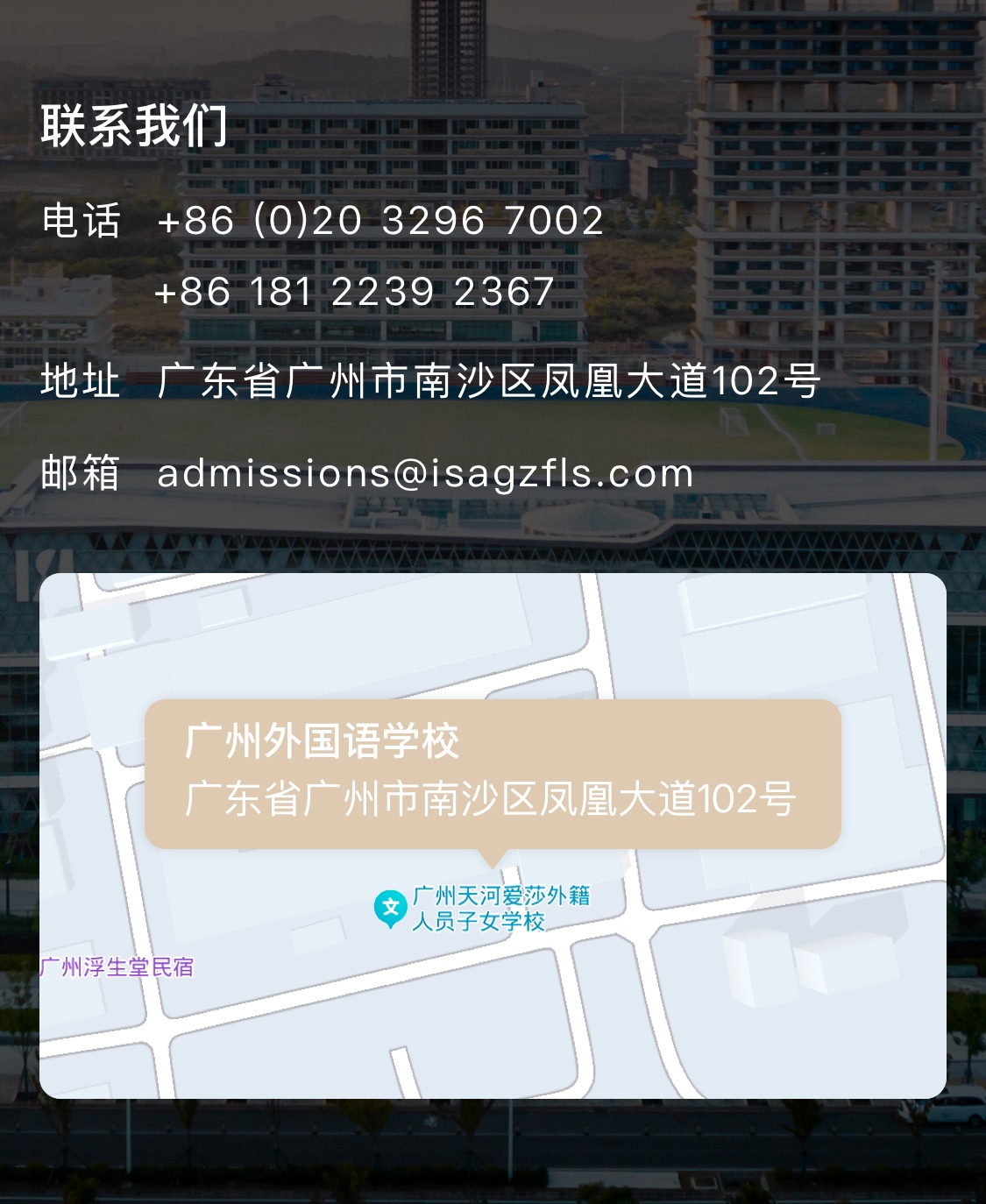Open the 广州外国语学校 map callout
Viewport: 986px width, 1204px height.
(x=492, y=773)
